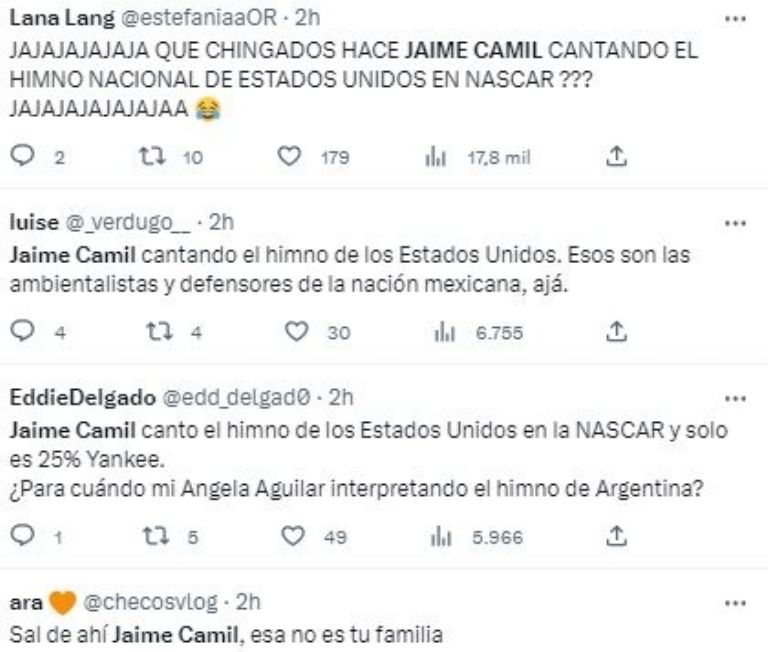Like EddieDelgado's tweet
The height and width of the screenshot is (652, 768).
click(x=296, y=537)
